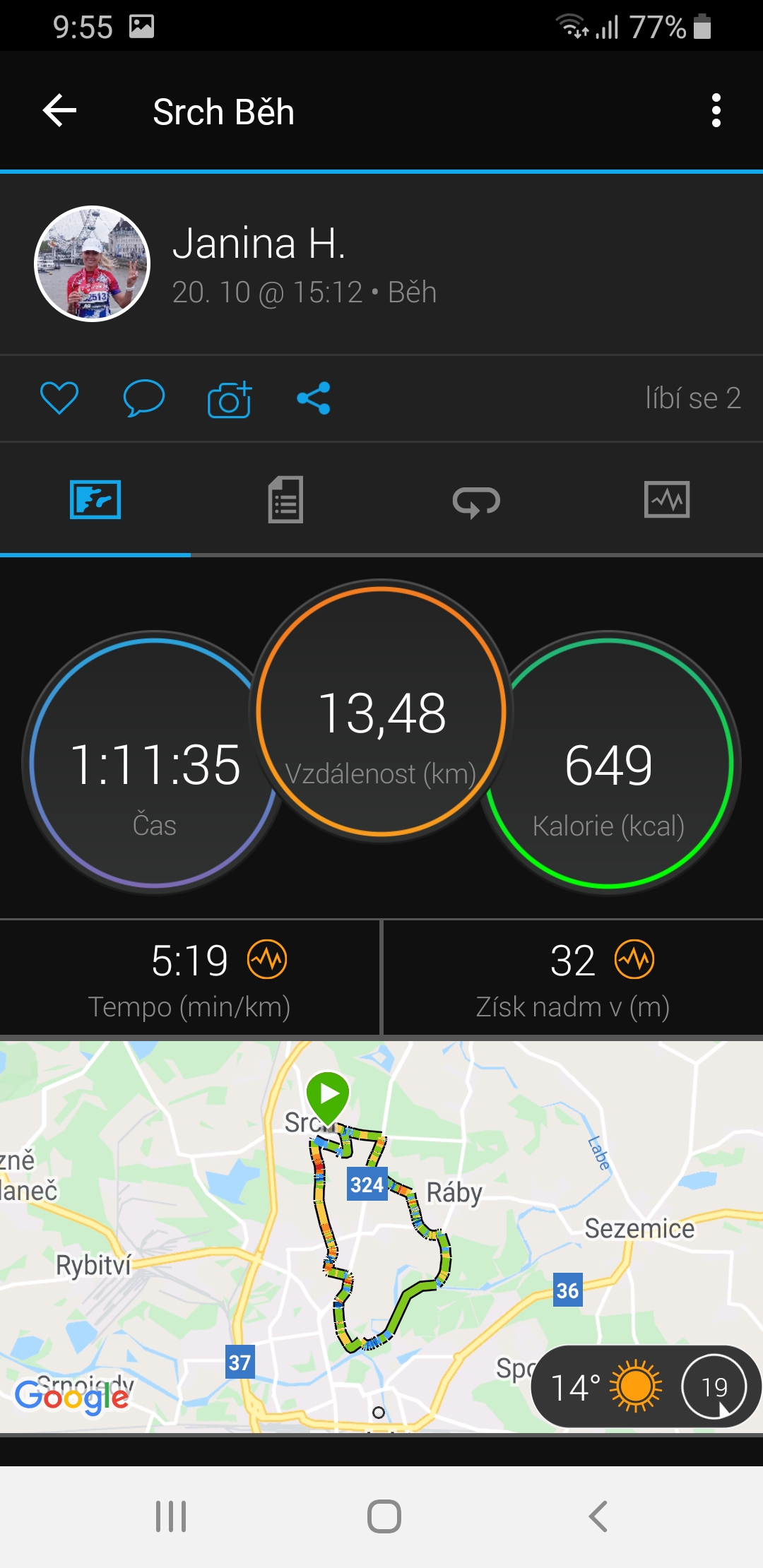The height and width of the screenshot is (1568, 763).
Task: Switch to the laps tab
Action: [x=476, y=501]
